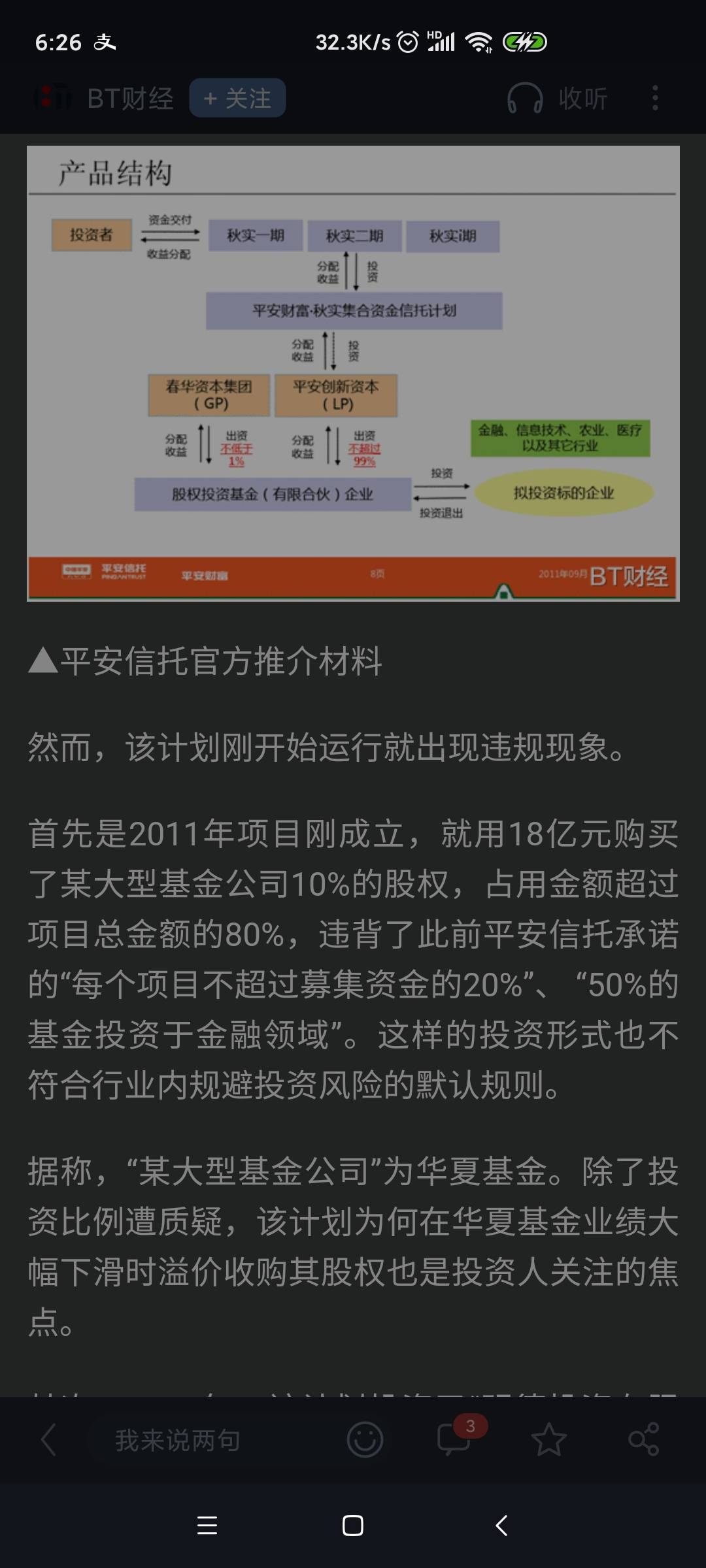
Task: Go to the system home screen
Action: tap(353, 1526)
